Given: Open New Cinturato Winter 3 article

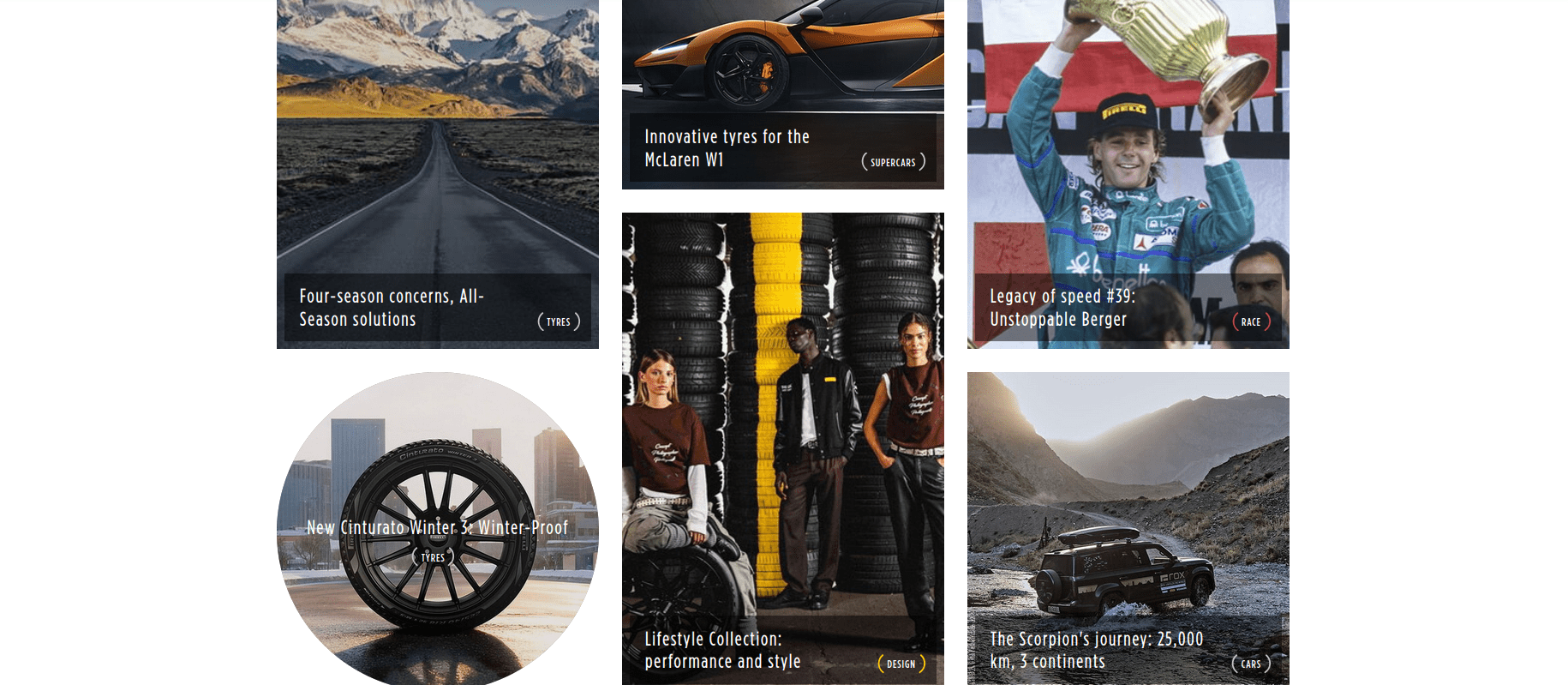Looking at the screenshot, I should [x=437, y=527].
